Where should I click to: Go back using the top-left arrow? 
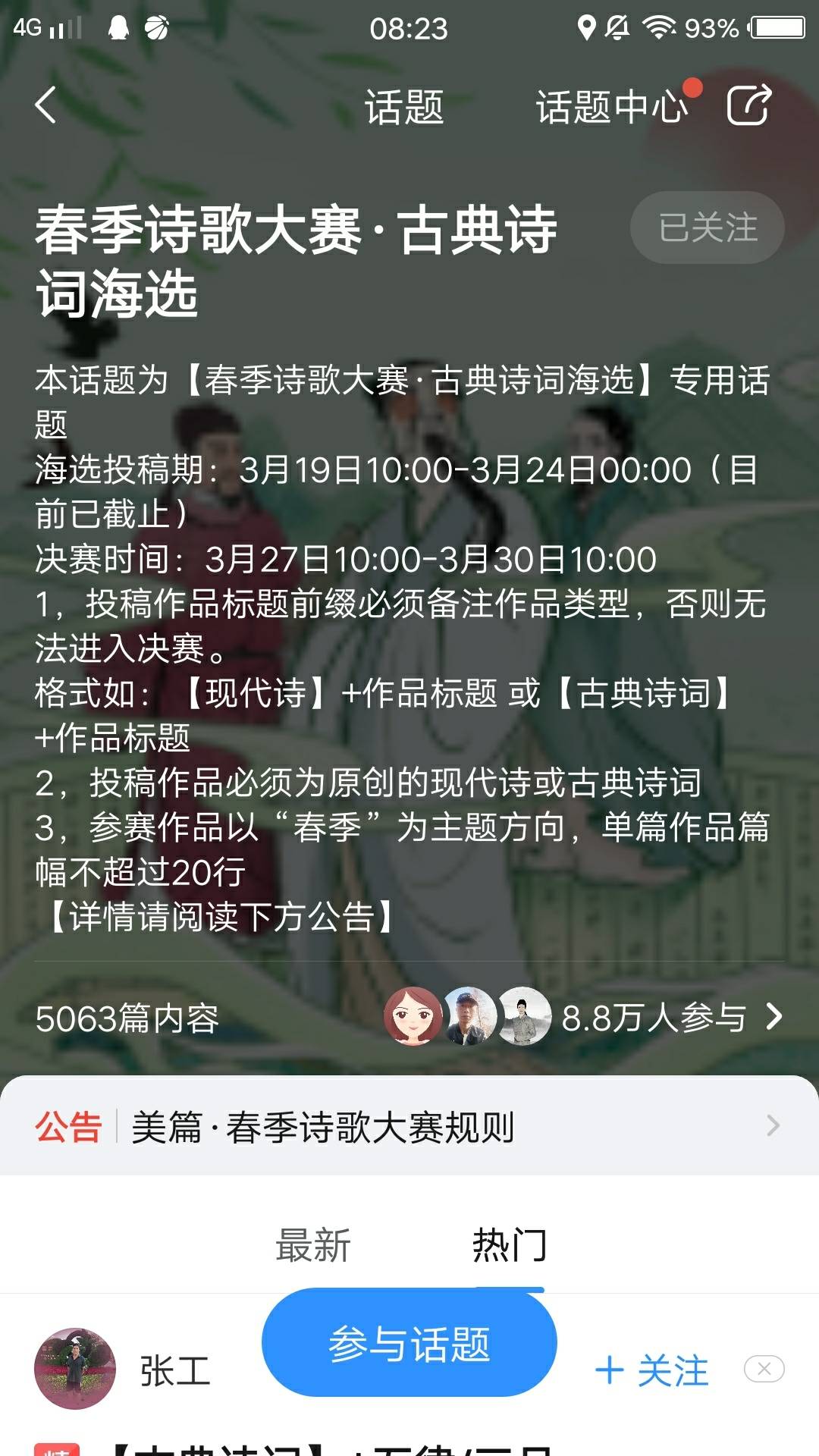46,105
